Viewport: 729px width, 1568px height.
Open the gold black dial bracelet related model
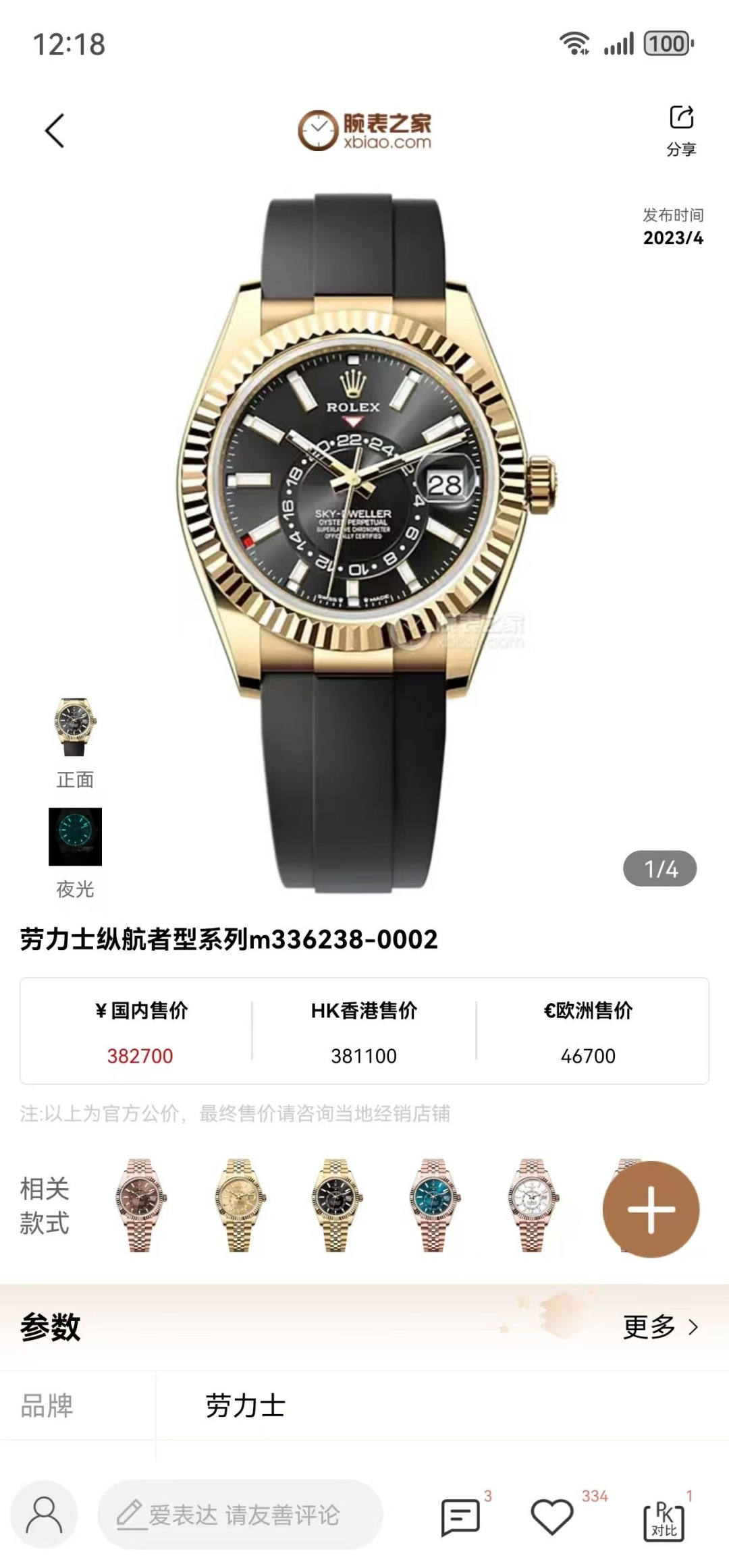pyautogui.click(x=335, y=1206)
